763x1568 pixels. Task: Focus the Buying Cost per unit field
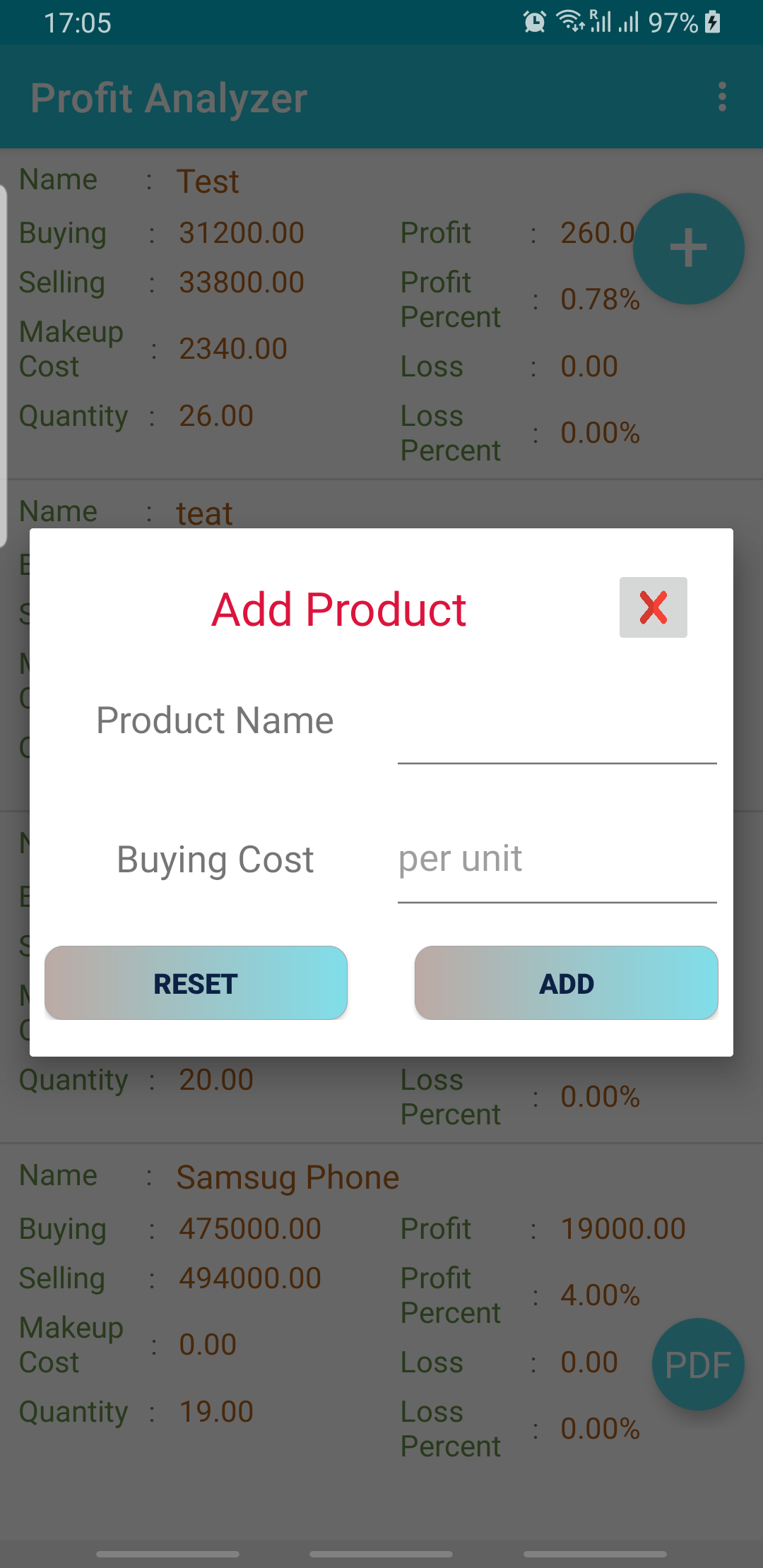(x=557, y=860)
